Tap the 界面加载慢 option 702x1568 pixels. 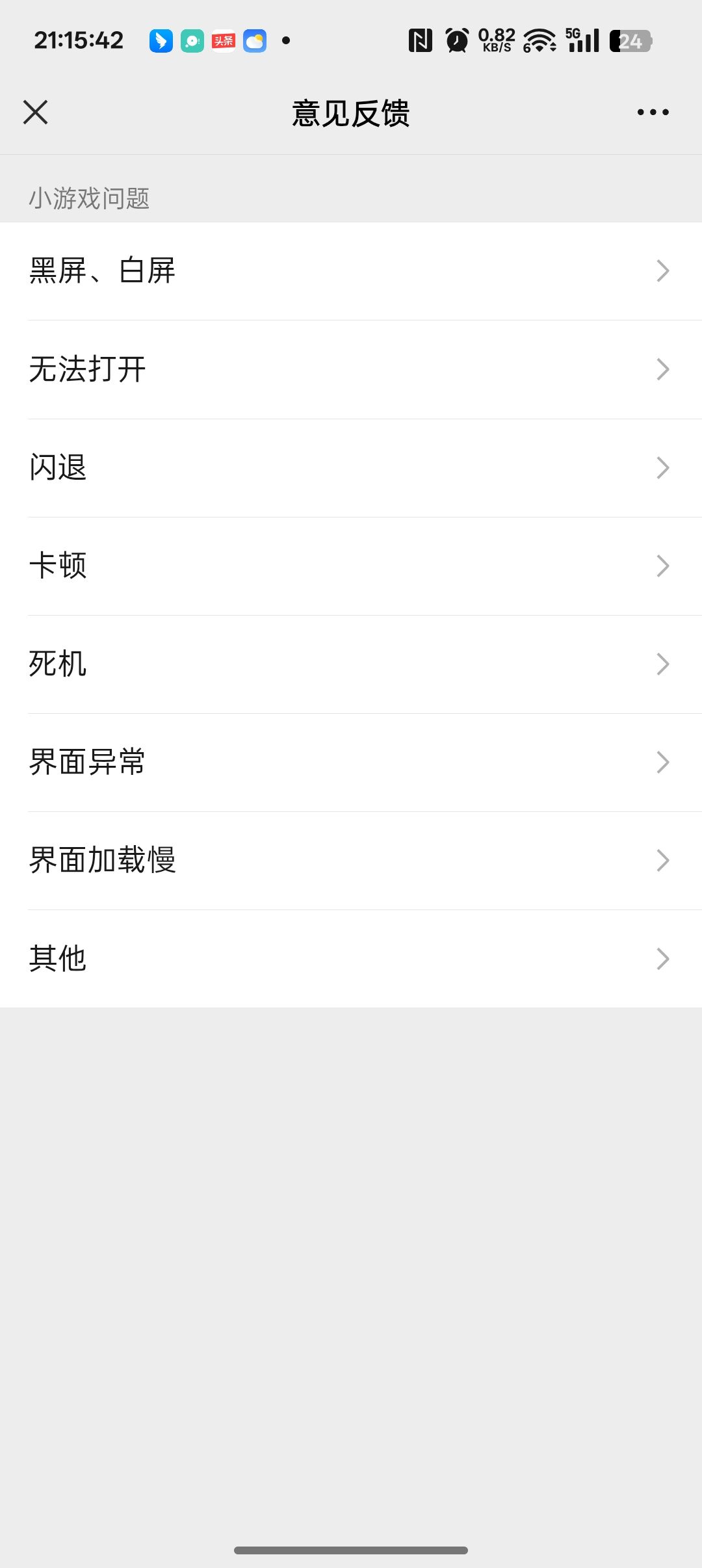click(351, 860)
